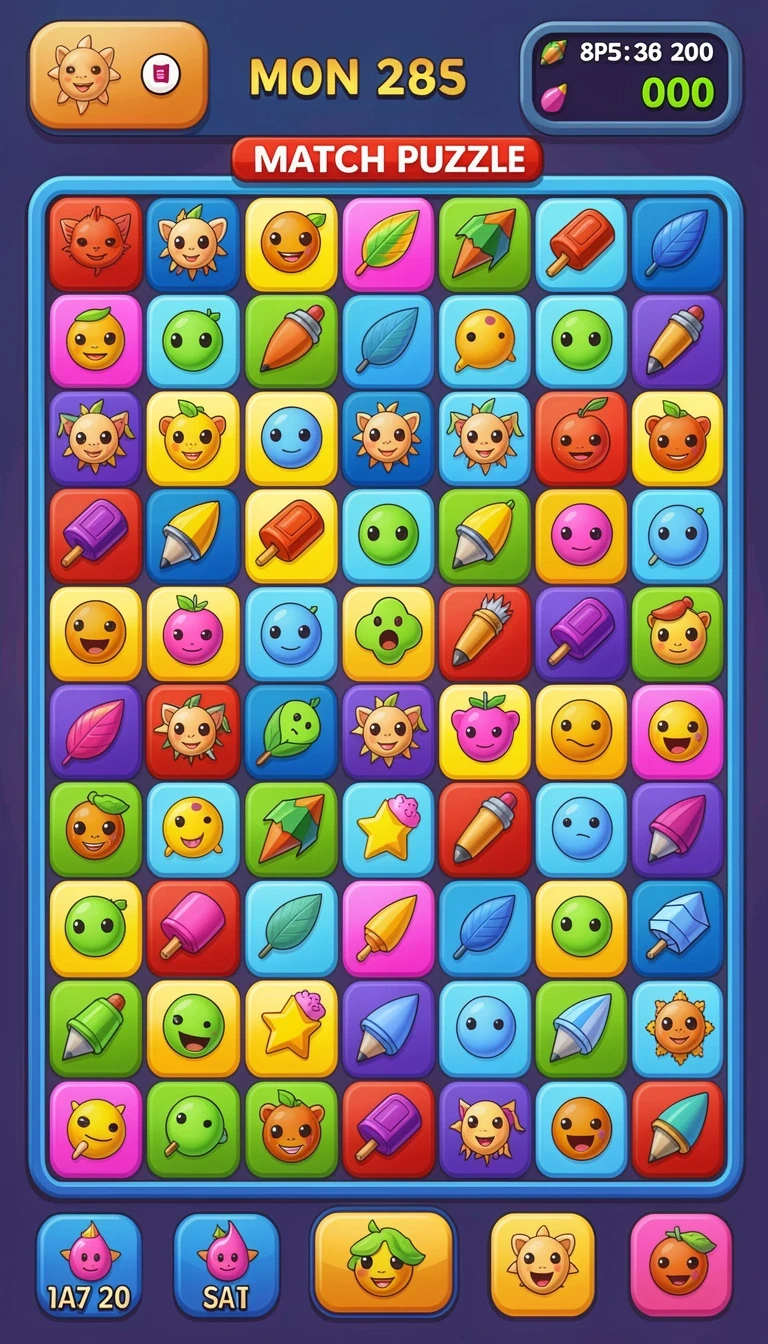This screenshot has width=768, height=1344.
Task: Choose the star tile with yellow background
Action: (x=291, y=1027)
